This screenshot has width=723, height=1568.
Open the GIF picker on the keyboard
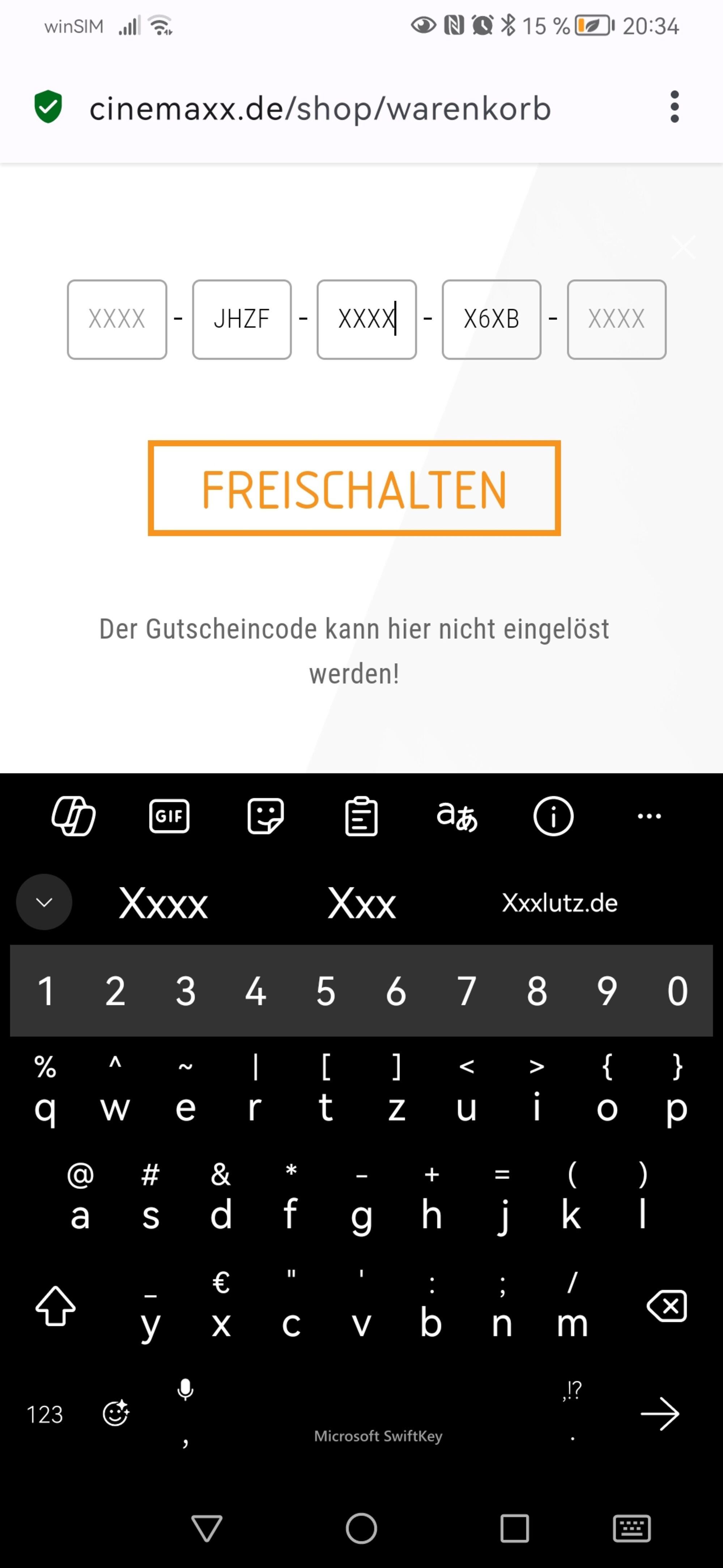point(169,816)
